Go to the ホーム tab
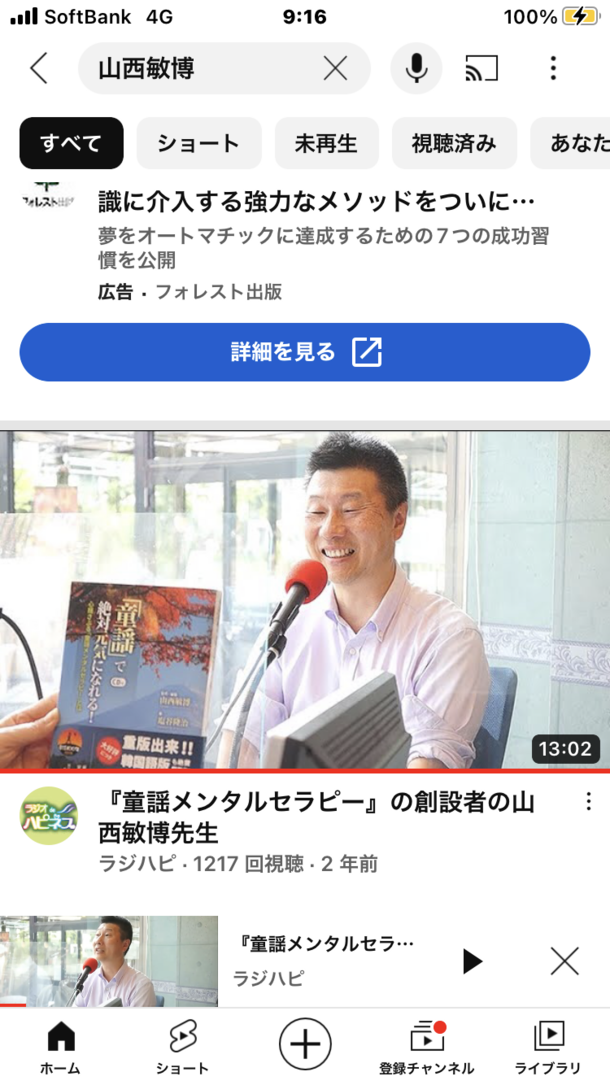 [60, 1047]
